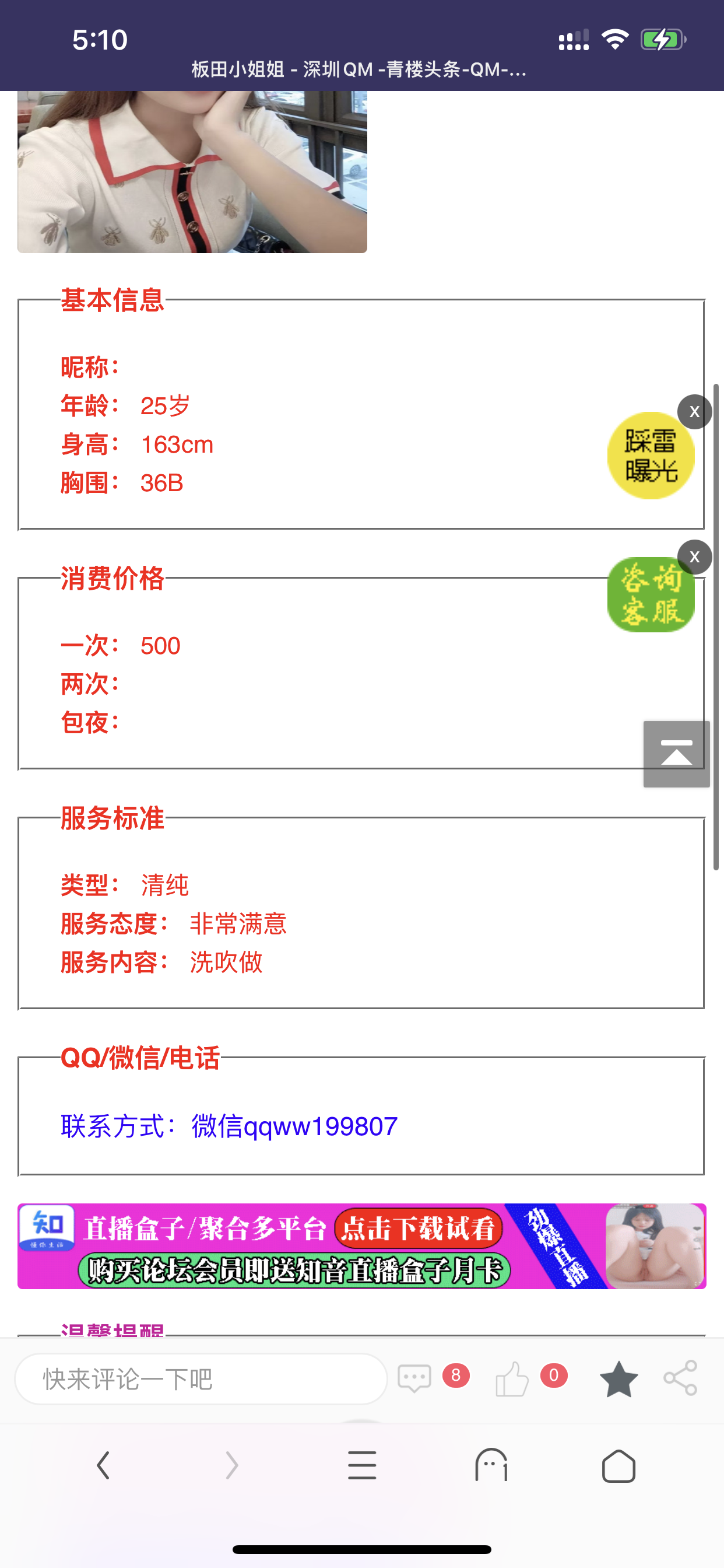Open the "直播盒子" banner ad
724x1568 pixels.
pyautogui.click(x=361, y=1246)
